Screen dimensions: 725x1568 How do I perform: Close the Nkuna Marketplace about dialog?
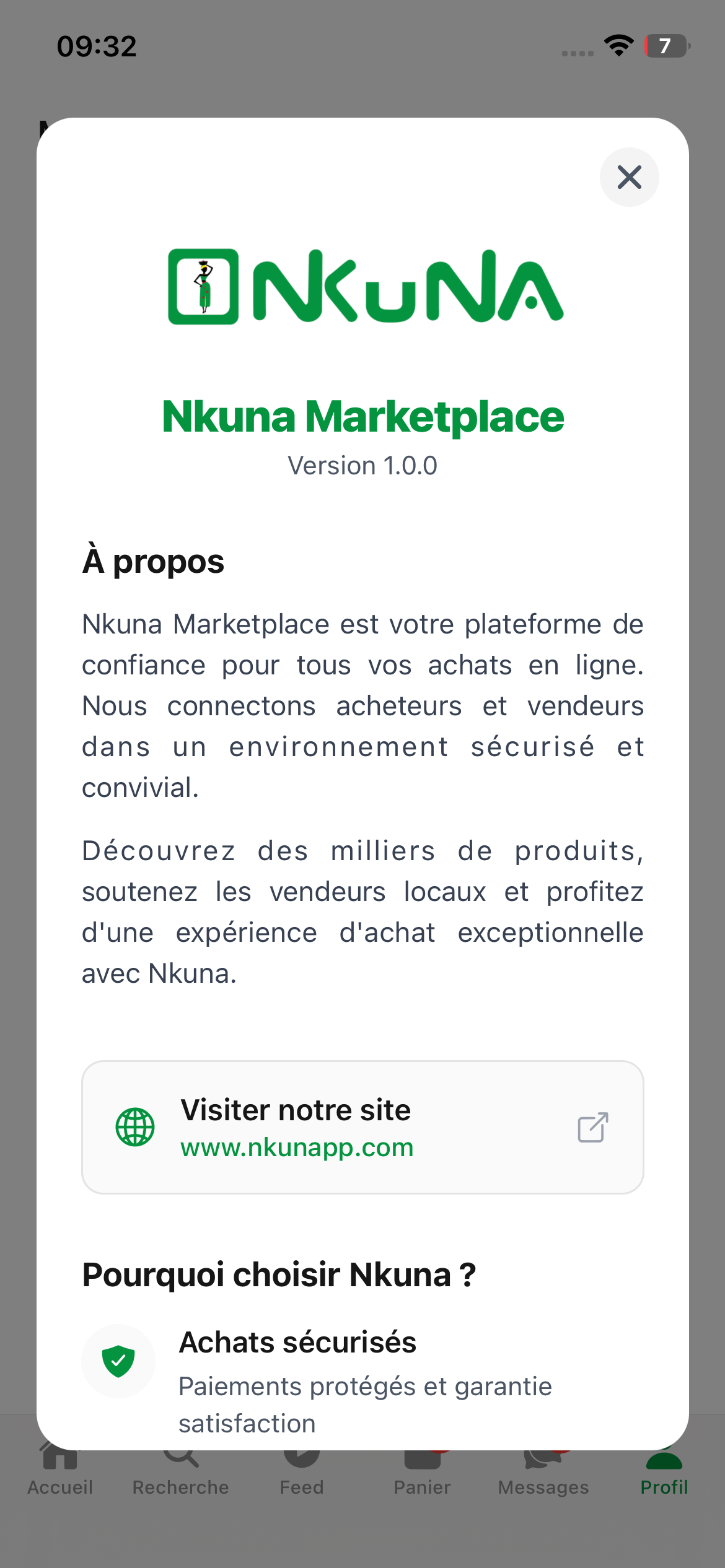tap(629, 177)
